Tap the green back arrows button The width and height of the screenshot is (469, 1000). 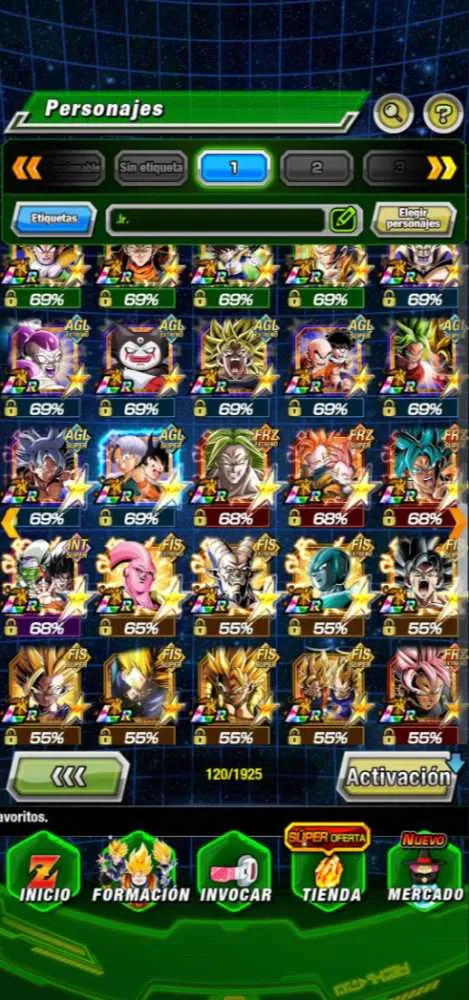(x=68, y=776)
